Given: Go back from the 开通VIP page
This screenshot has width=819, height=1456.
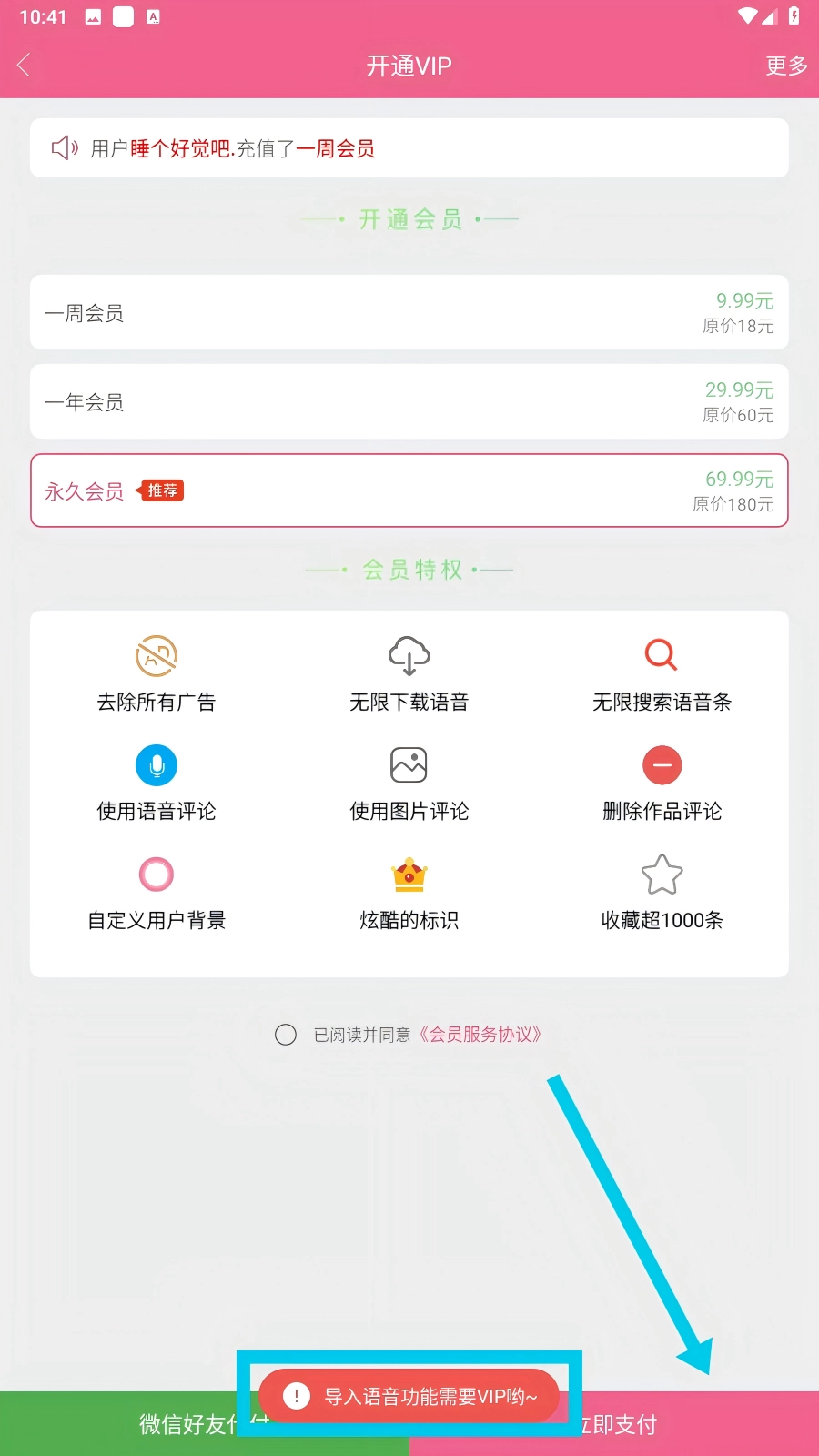Looking at the screenshot, I should point(25,66).
